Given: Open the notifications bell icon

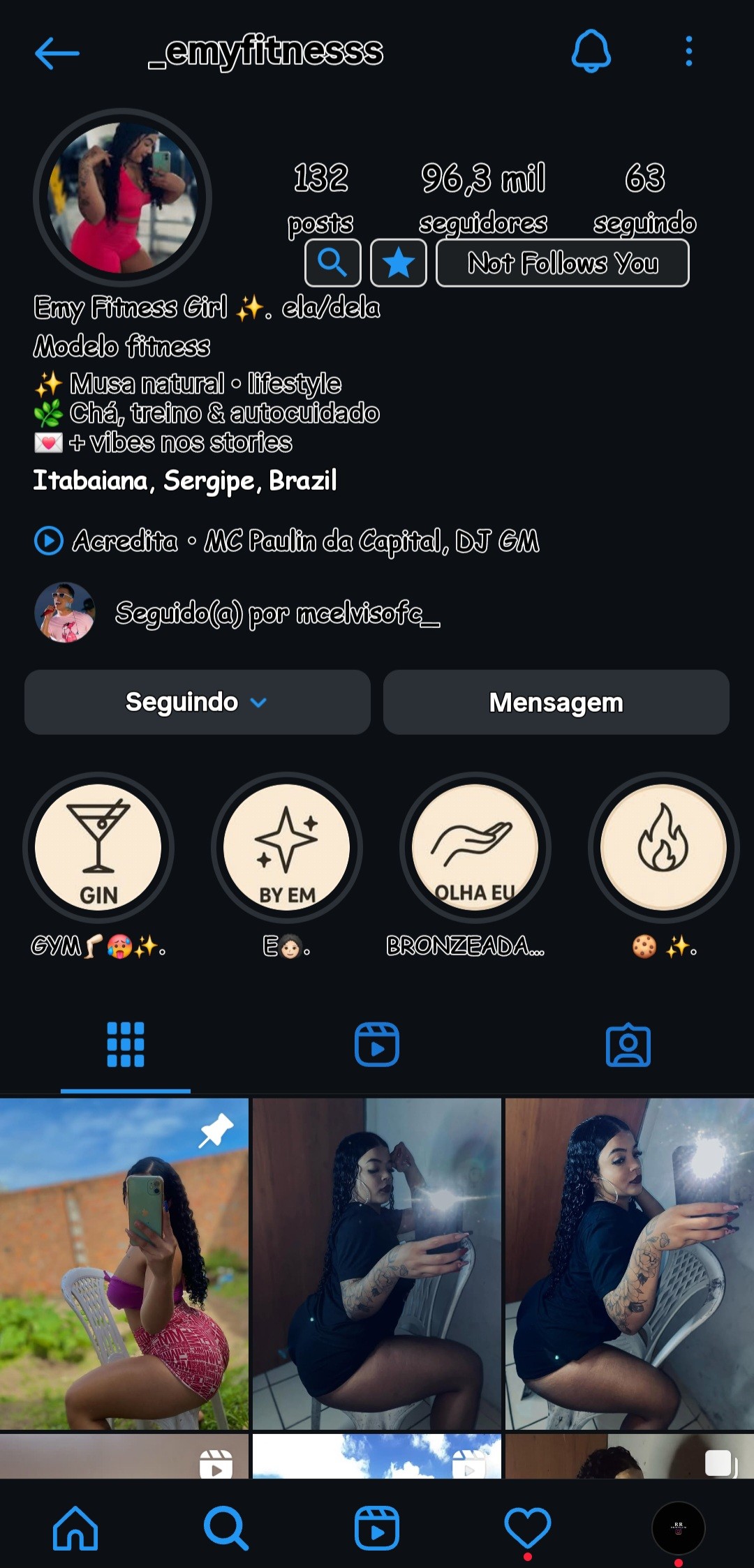Looking at the screenshot, I should [590, 52].
